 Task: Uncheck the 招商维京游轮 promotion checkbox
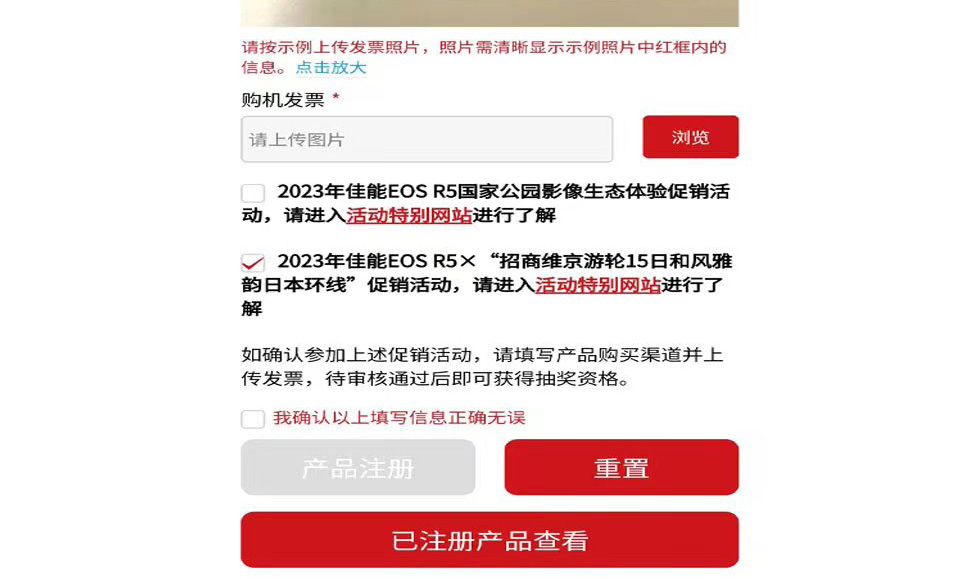click(253, 263)
